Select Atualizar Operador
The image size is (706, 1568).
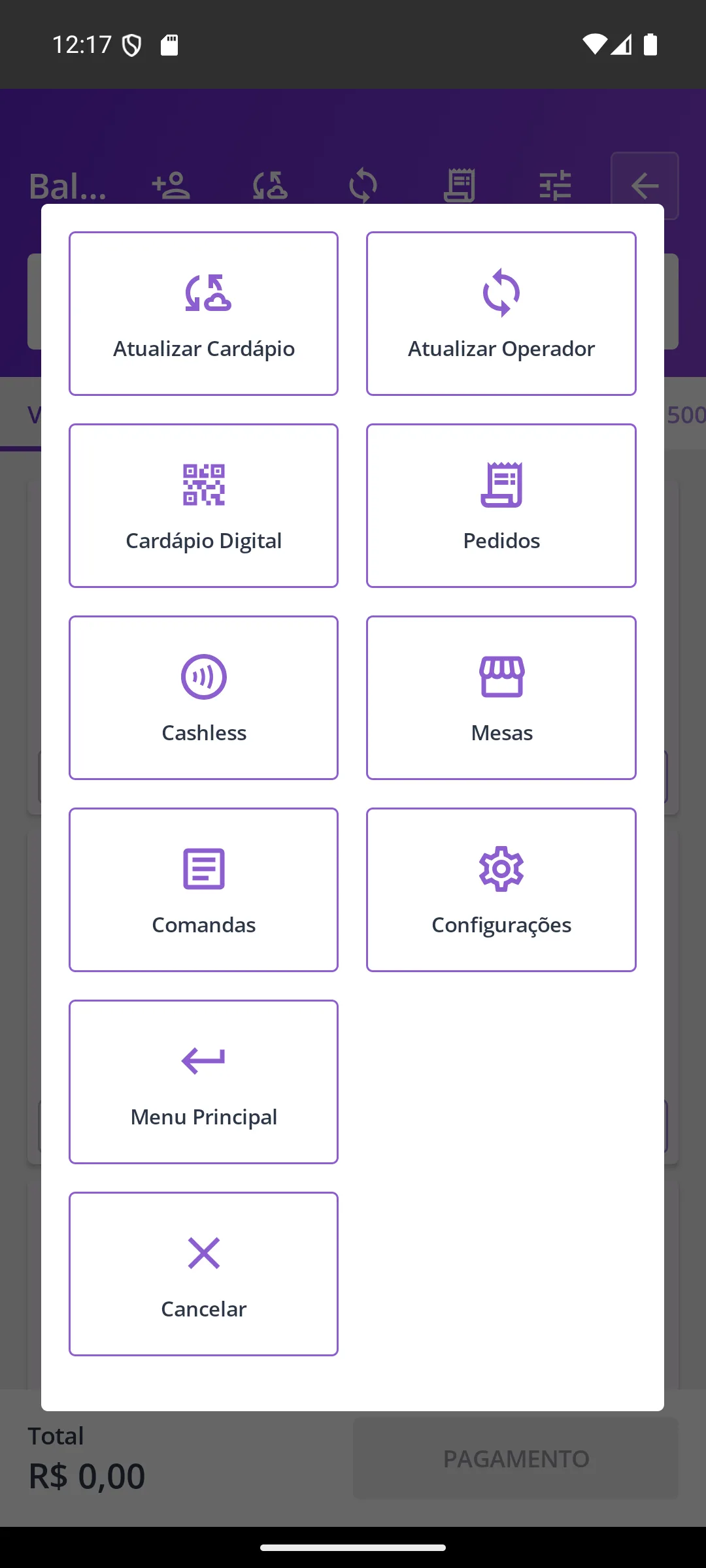[501, 314]
